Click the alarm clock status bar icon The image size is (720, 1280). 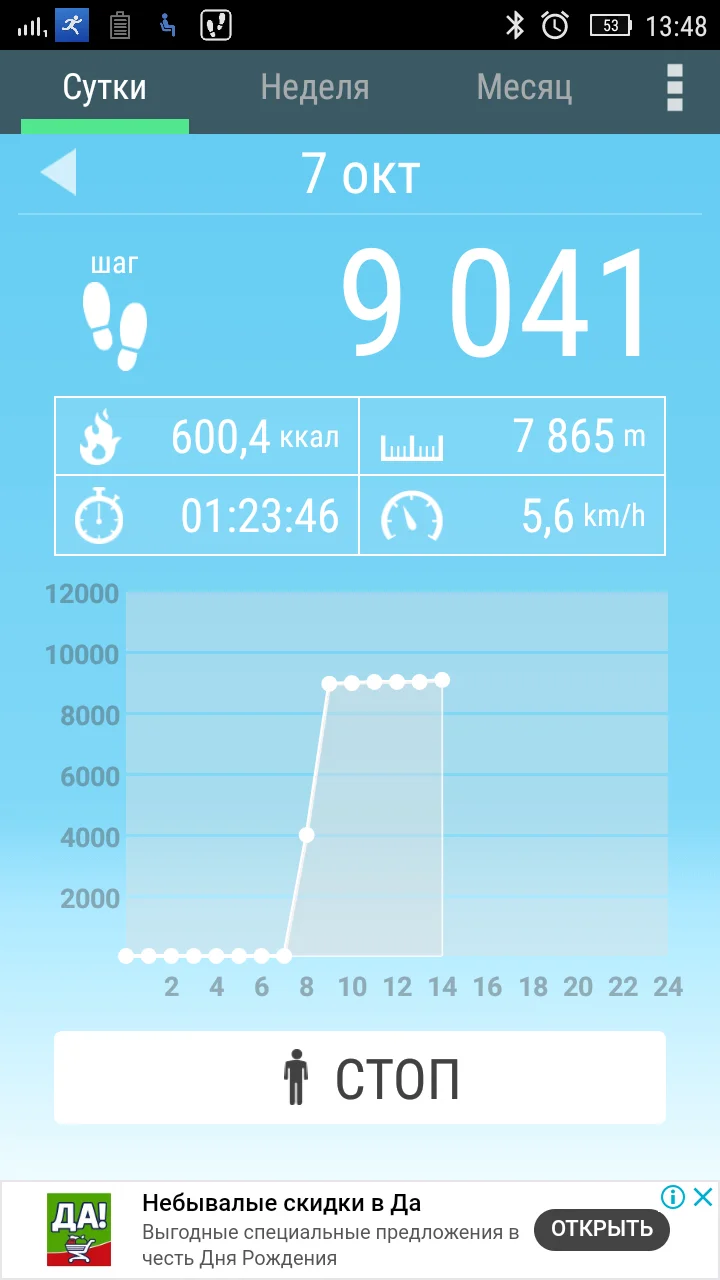[556, 24]
